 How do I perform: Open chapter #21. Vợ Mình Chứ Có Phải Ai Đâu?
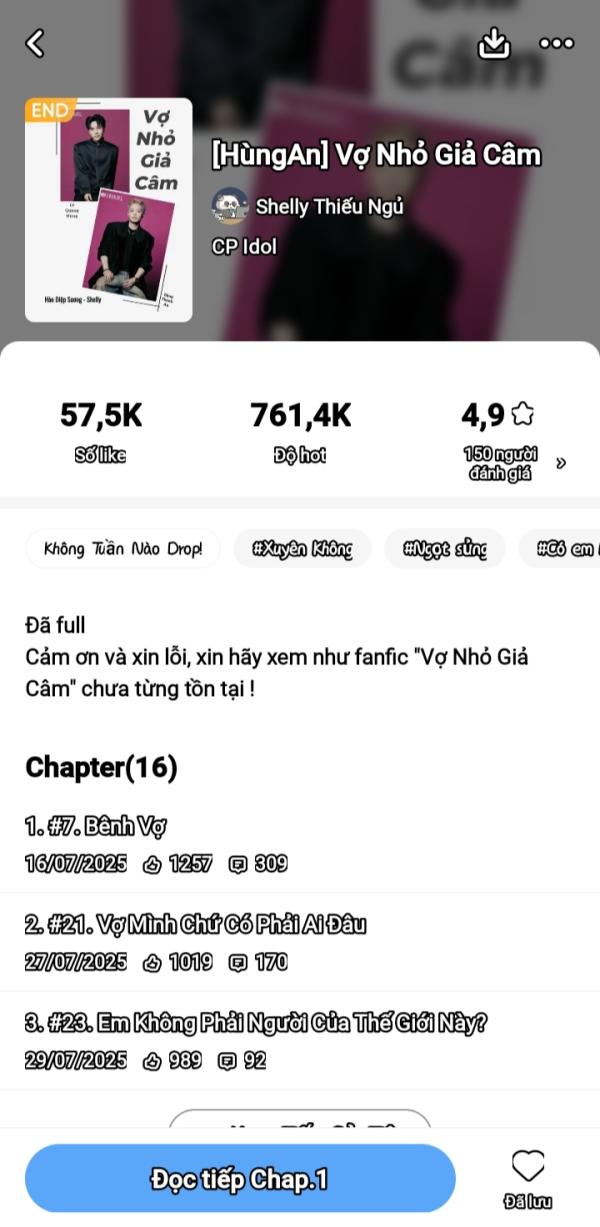[300, 943]
